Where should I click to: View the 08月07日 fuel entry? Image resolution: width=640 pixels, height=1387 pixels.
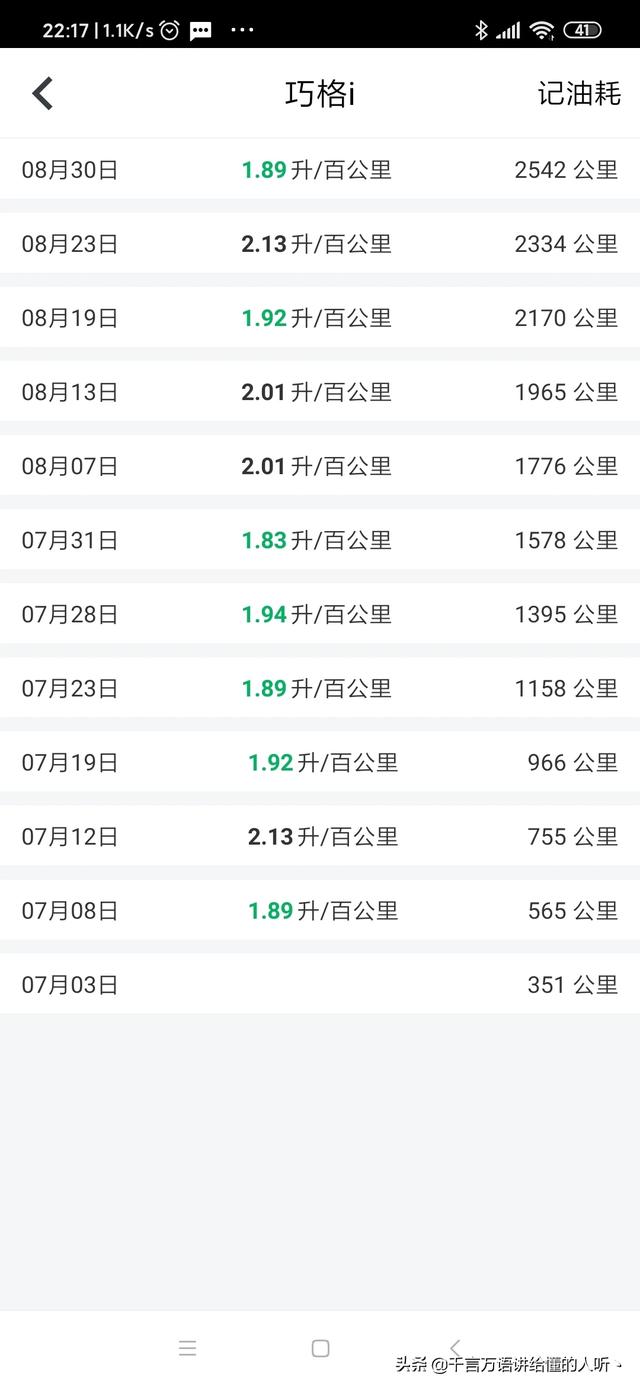pos(320,466)
